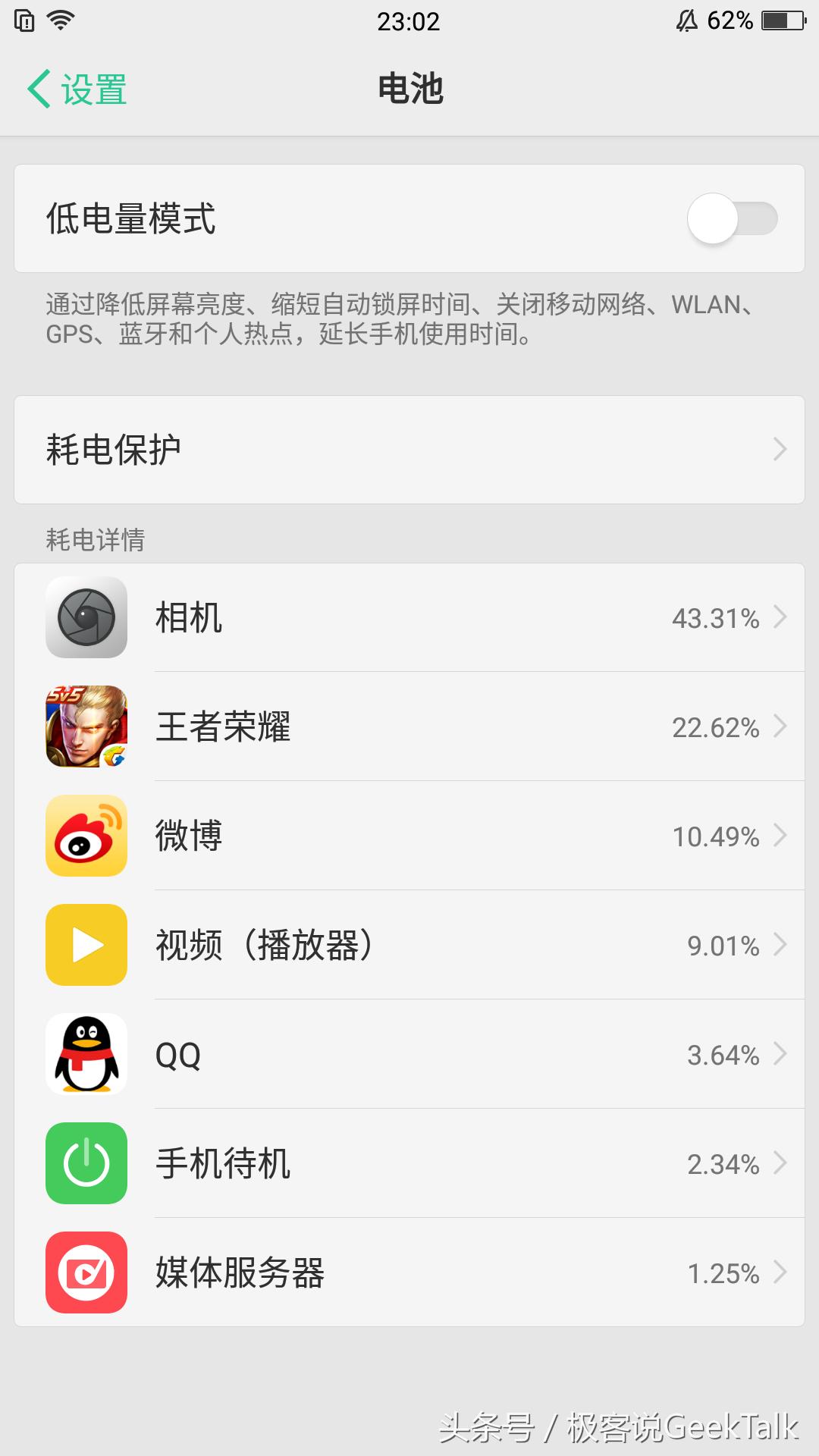This screenshot has width=819, height=1456.
Task: Tap the Camera app icon
Action: (x=86, y=618)
